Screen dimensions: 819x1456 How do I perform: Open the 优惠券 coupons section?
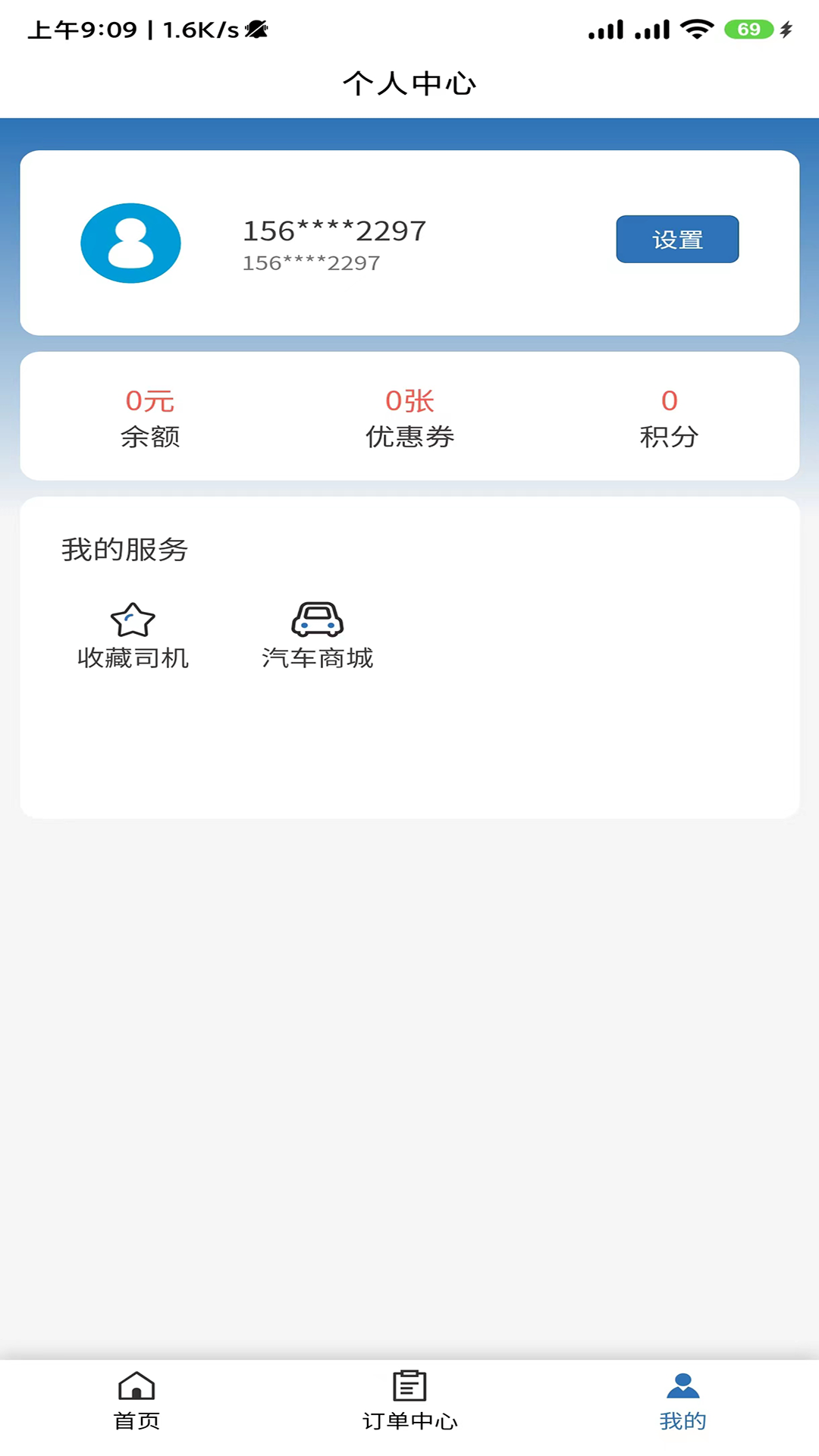click(x=409, y=418)
